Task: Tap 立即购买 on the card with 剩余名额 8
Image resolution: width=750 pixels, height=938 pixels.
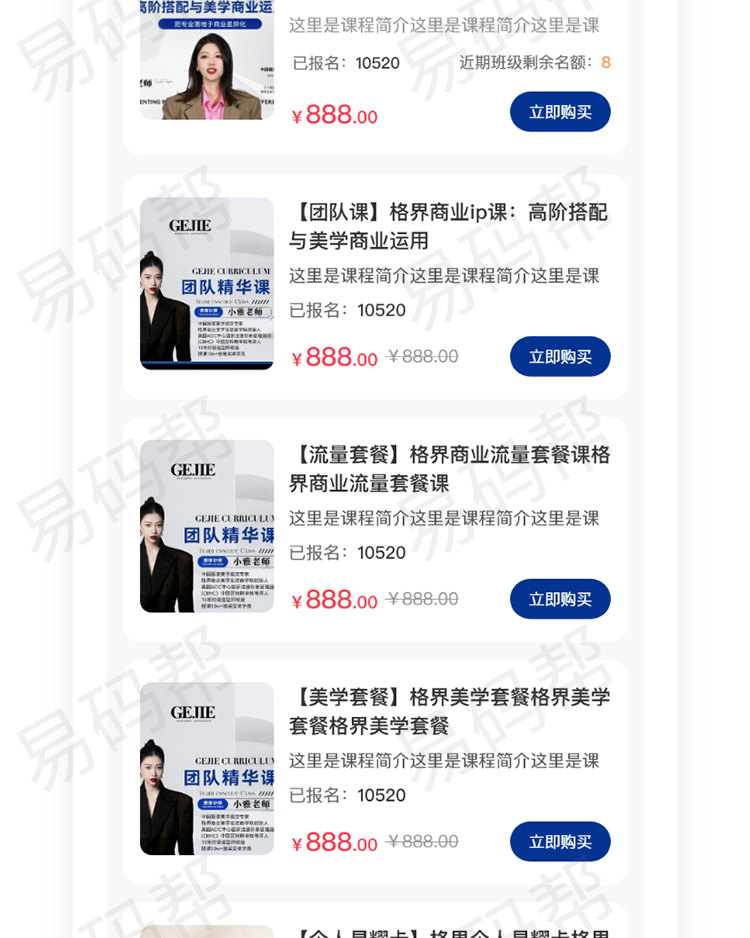Action: tap(559, 112)
